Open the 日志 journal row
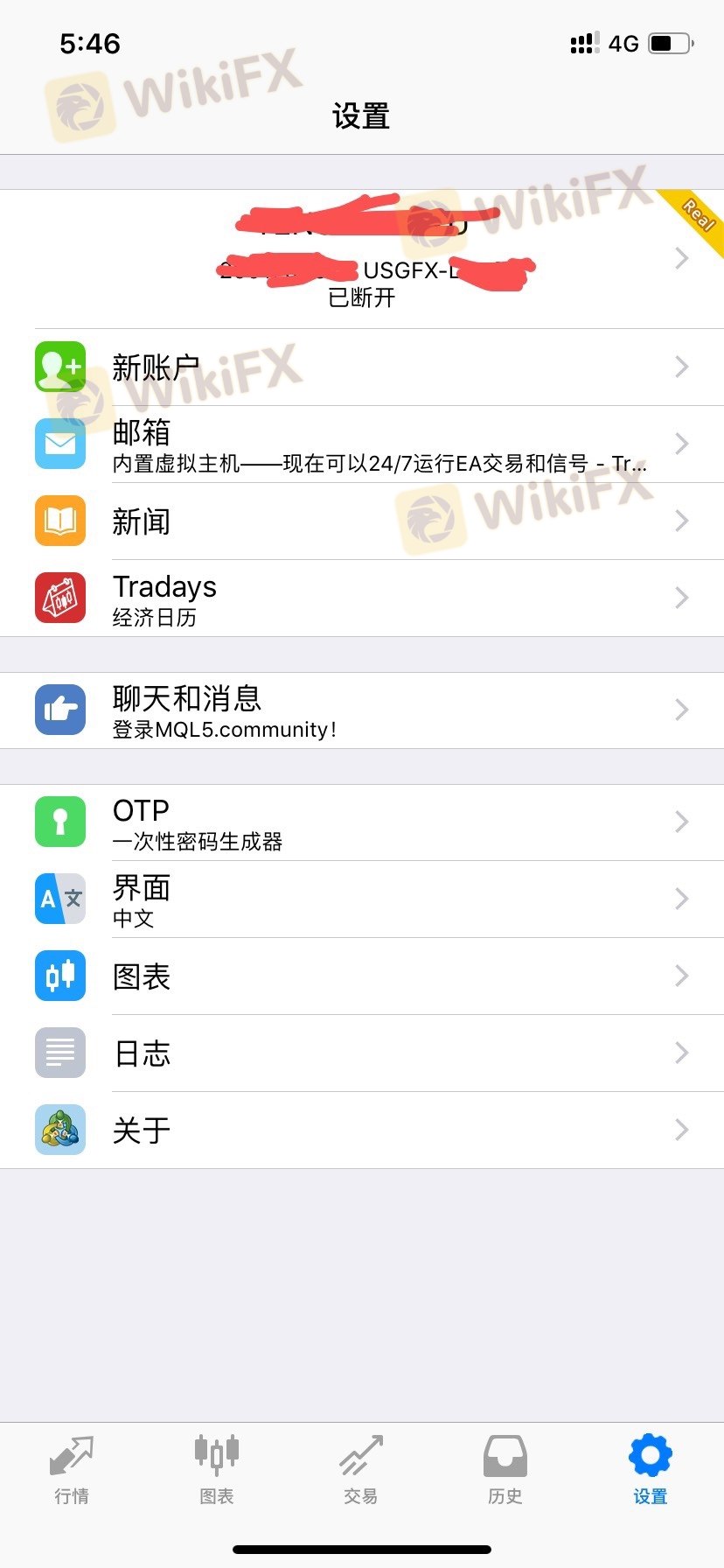Screen dimensions: 724x1568 pos(362,1053)
